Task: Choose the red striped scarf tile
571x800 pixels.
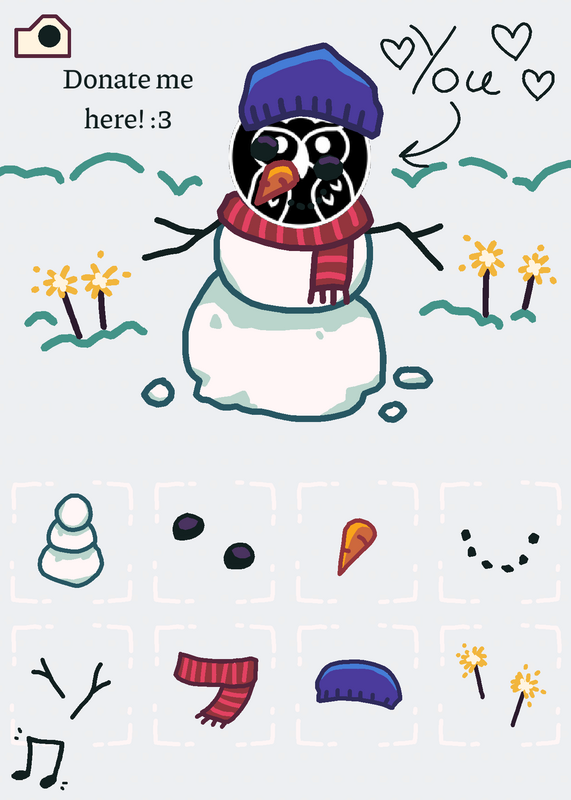Action: [x=214, y=684]
